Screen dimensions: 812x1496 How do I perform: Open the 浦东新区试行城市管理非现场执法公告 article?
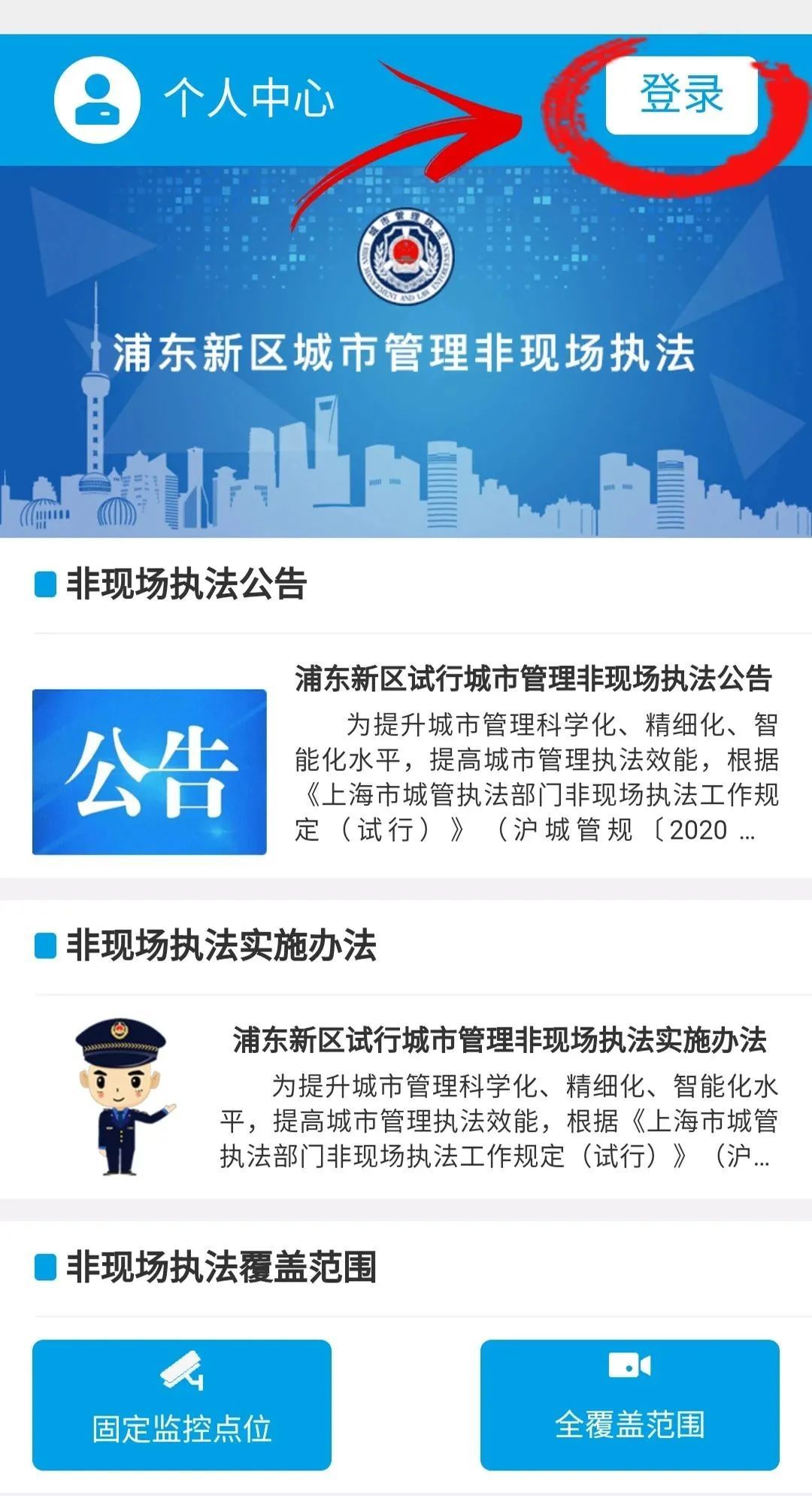pos(532,678)
